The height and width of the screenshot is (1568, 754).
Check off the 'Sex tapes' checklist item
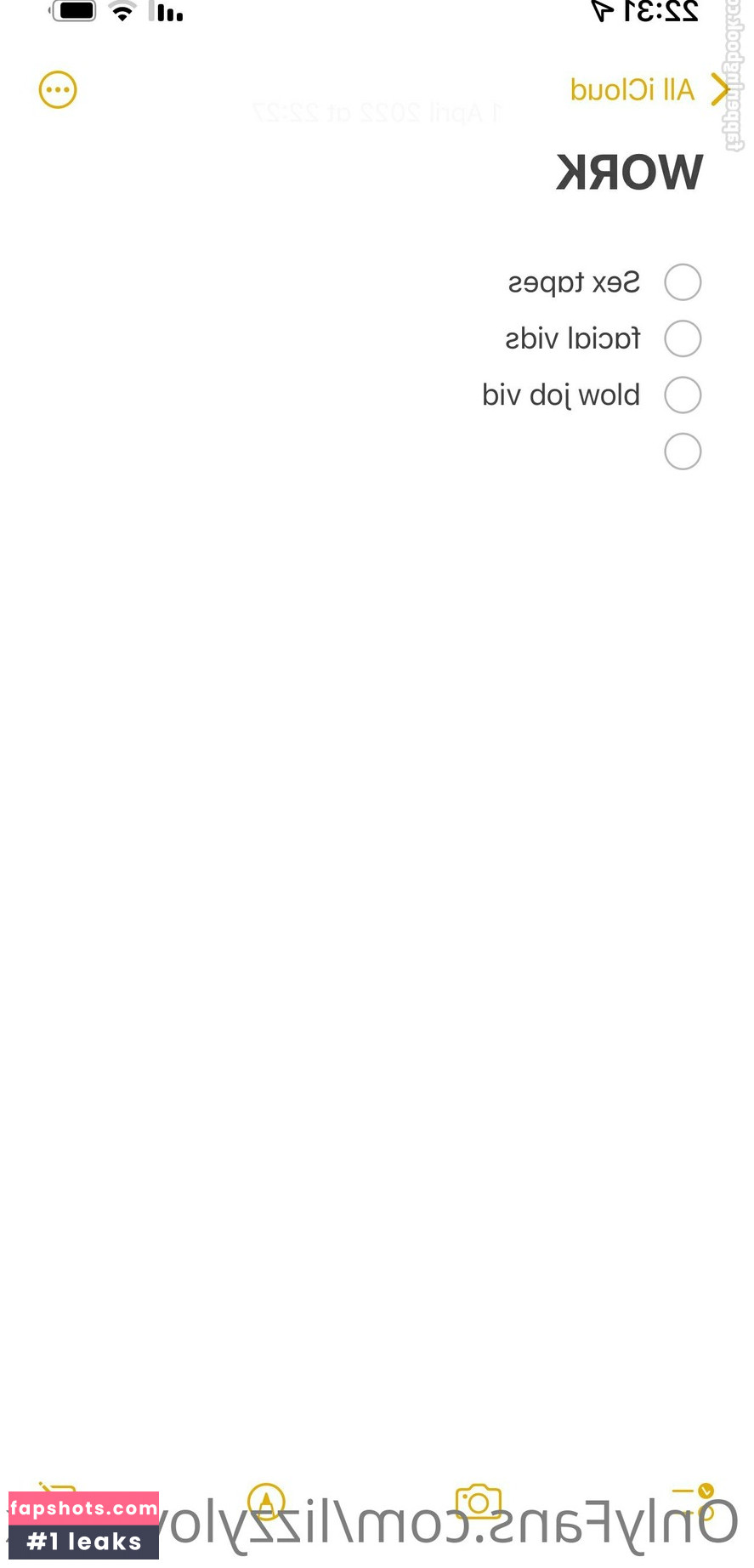tap(683, 282)
